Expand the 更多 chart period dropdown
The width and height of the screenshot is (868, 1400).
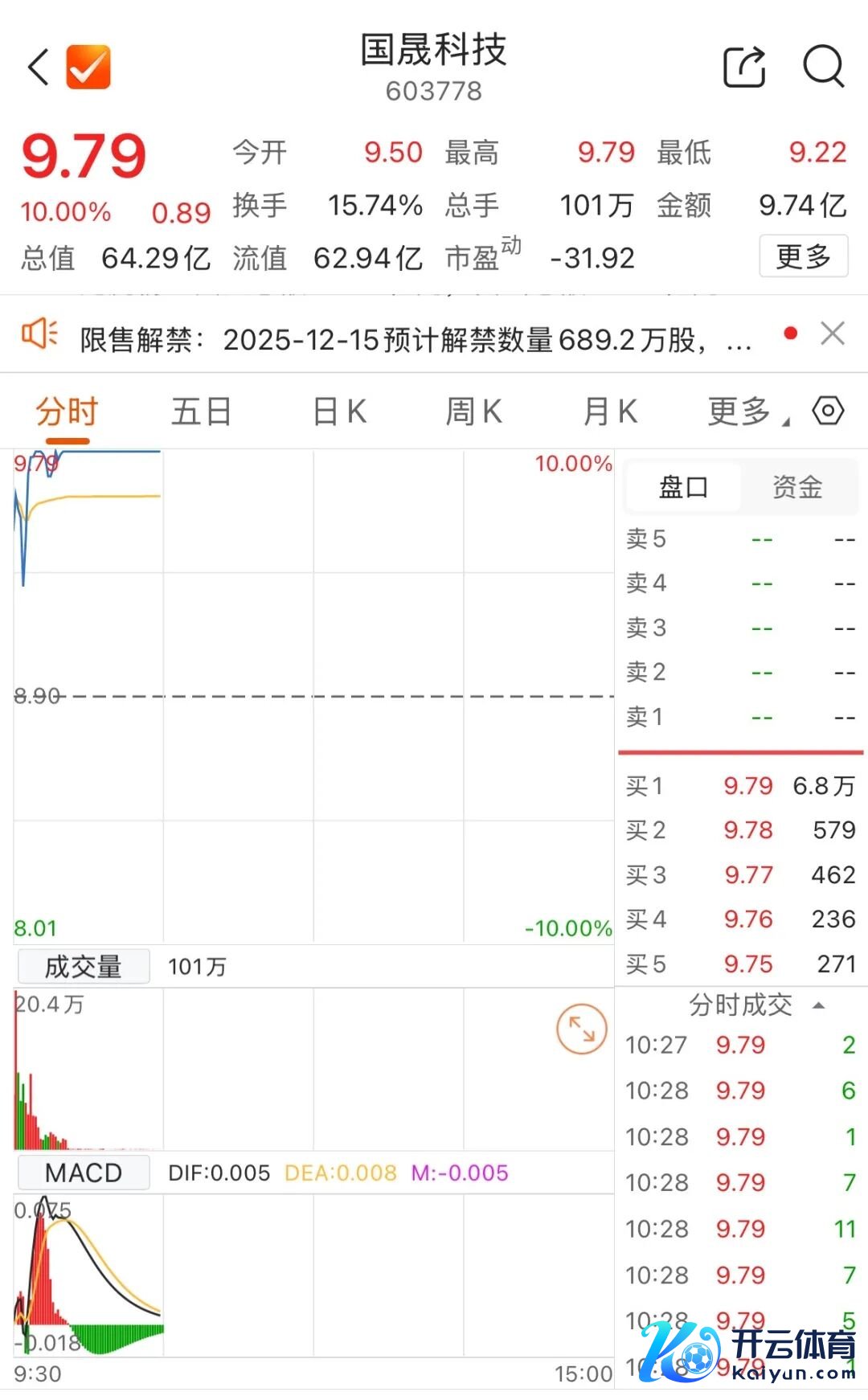tap(745, 412)
